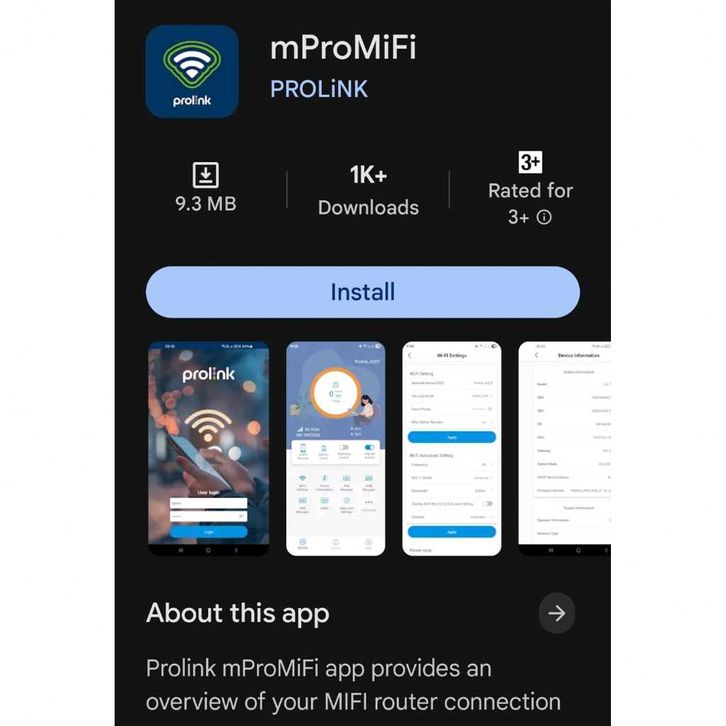View the content rating info icon
The height and width of the screenshot is (726, 726).
point(544,217)
